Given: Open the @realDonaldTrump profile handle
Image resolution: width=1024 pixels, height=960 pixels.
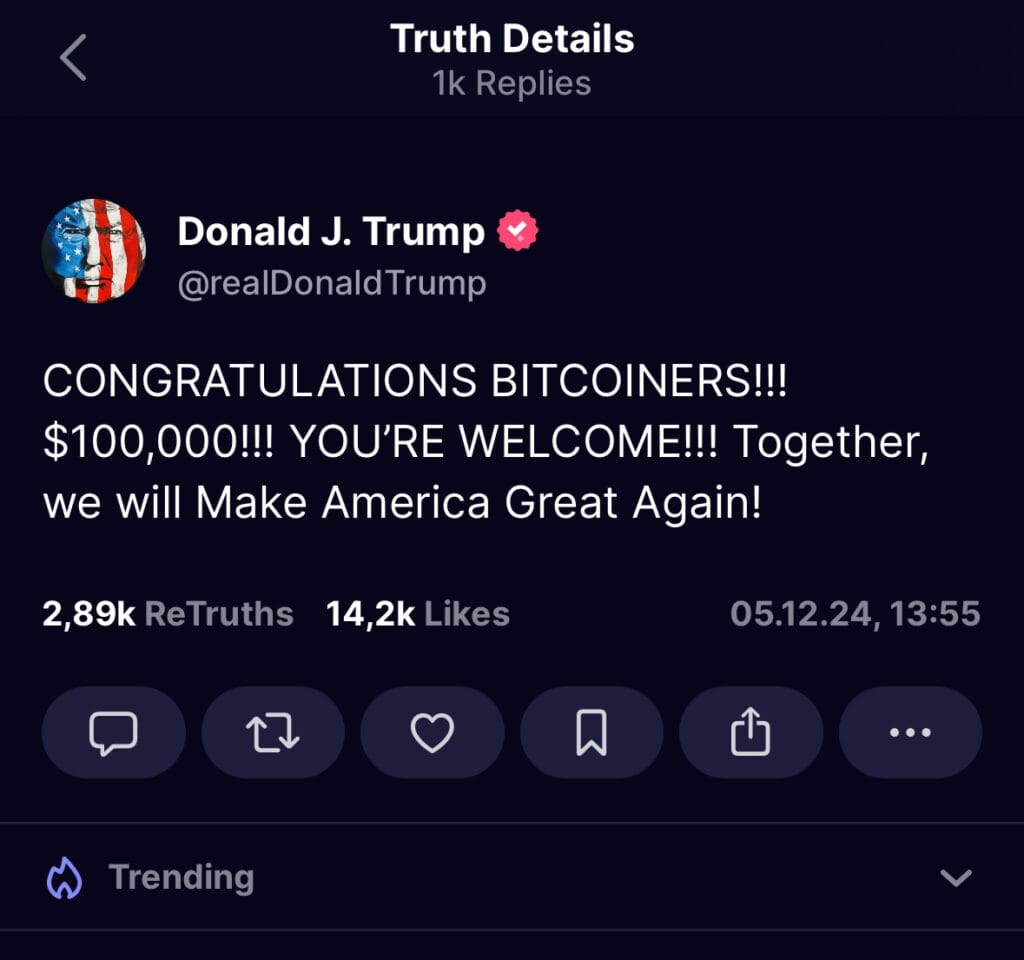Looking at the screenshot, I should 332,284.
